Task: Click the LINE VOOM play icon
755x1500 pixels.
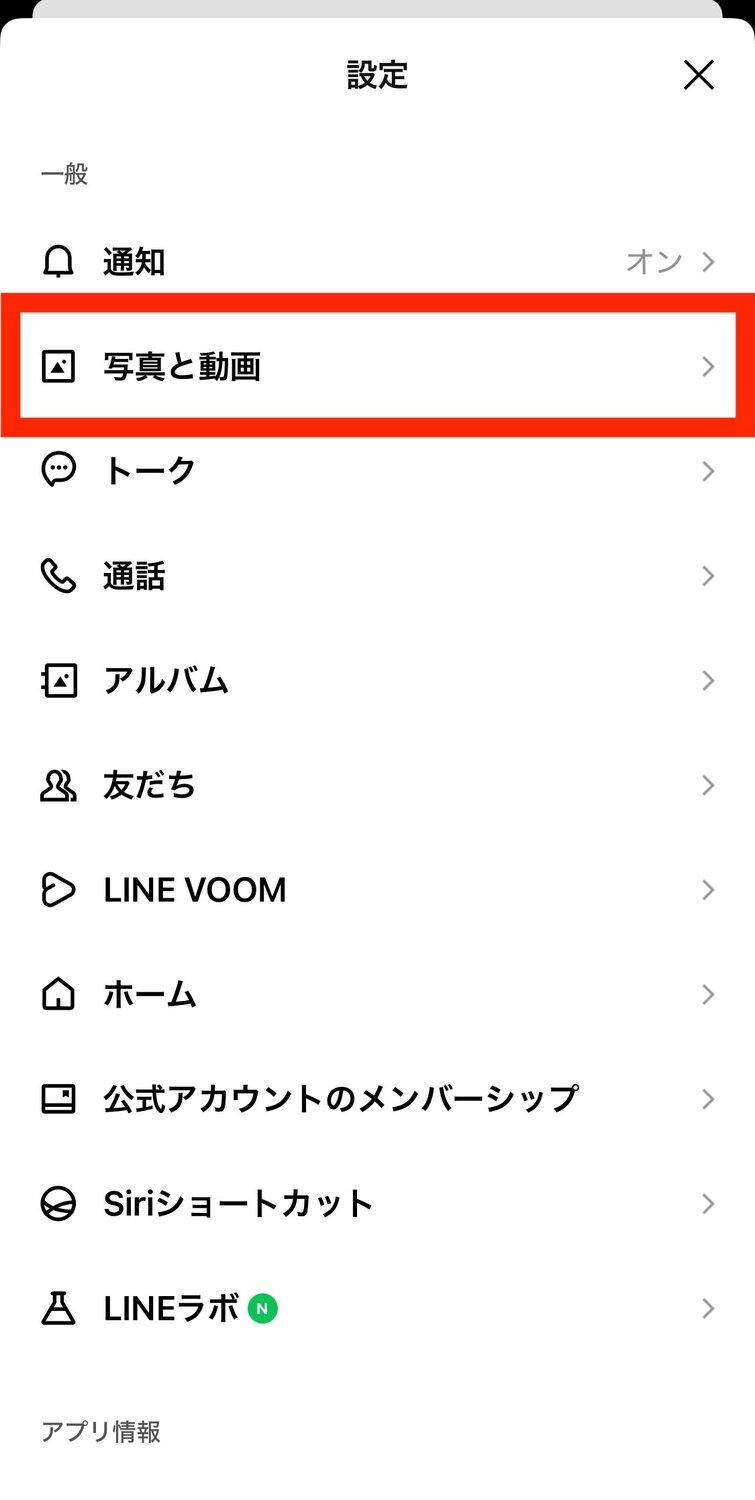Action: point(60,890)
